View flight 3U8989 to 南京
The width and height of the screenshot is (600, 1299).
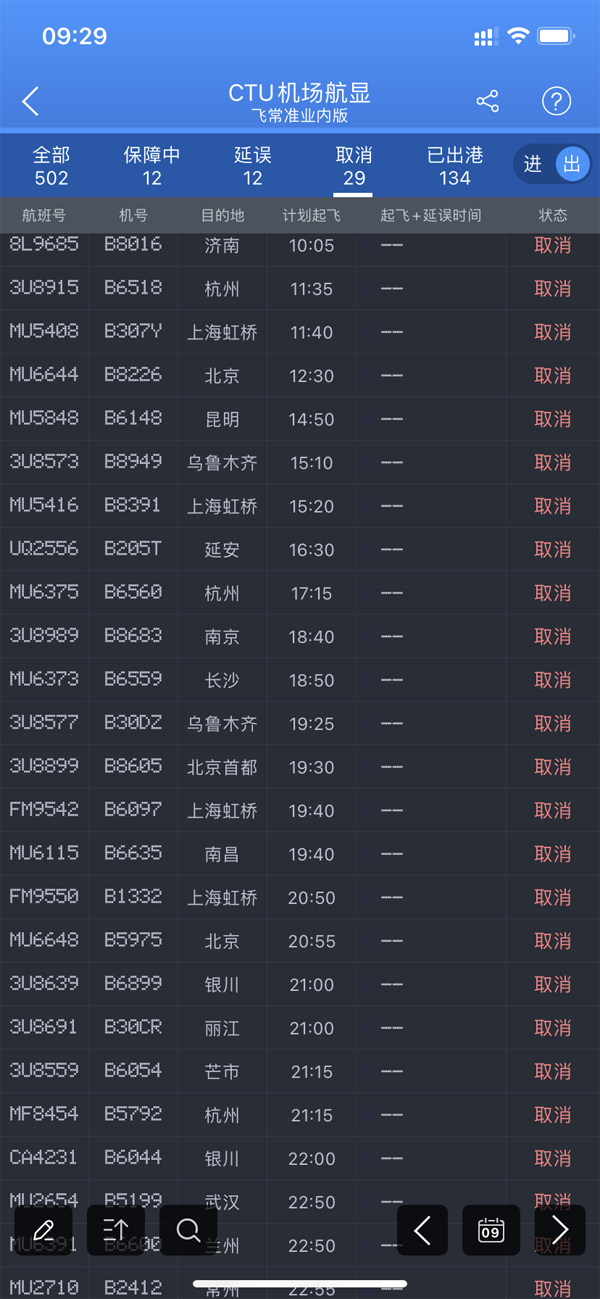click(x=300, y=636)
